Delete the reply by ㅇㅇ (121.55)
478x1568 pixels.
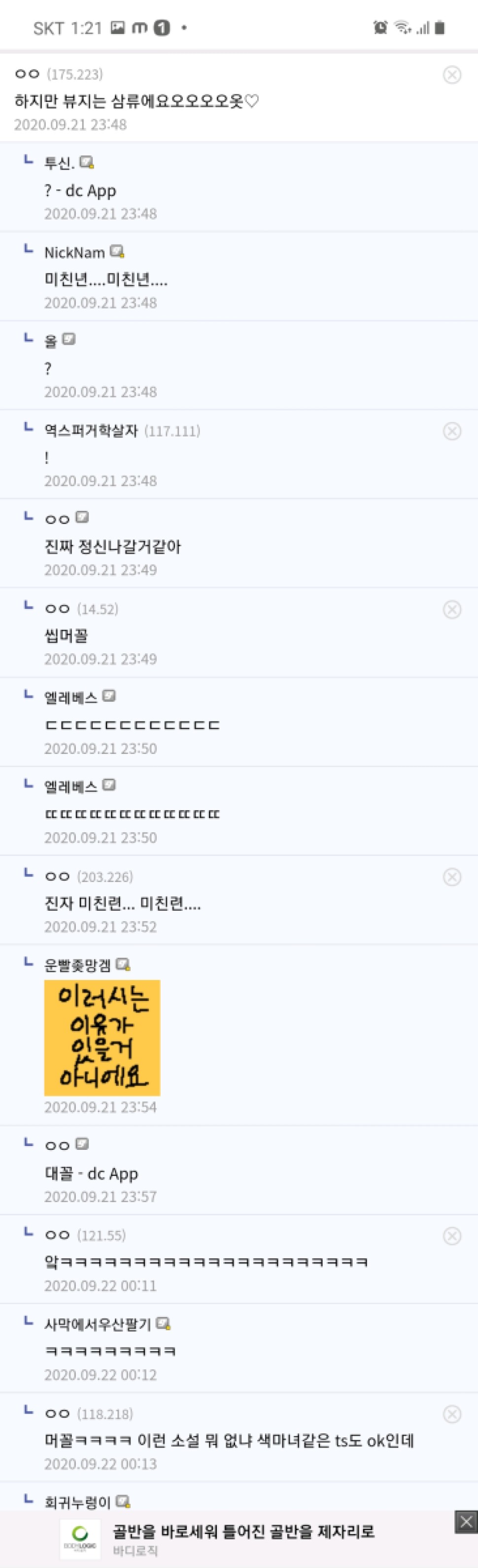coord(451,1236)
